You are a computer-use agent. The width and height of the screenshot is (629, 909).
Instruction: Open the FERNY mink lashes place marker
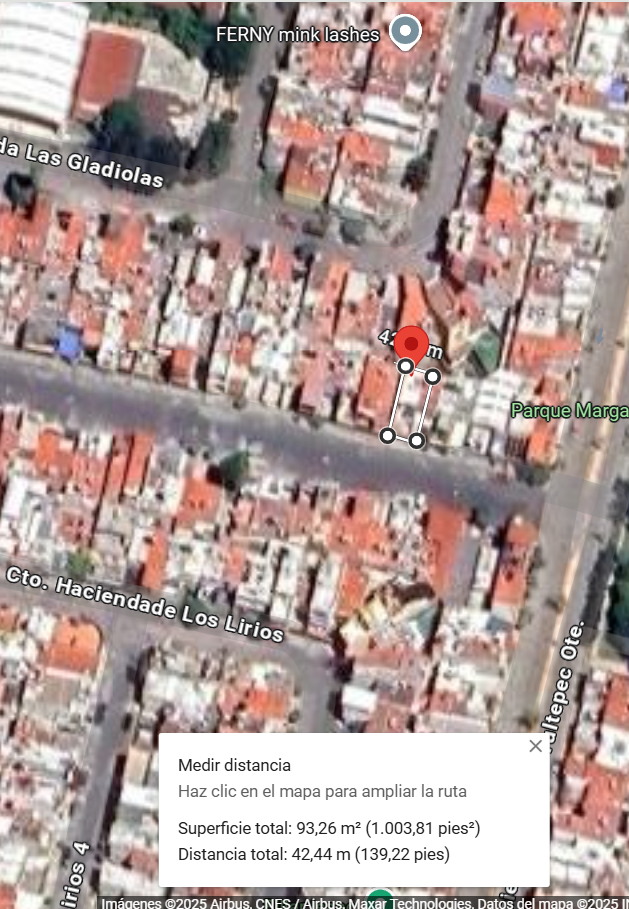(405, 32)
